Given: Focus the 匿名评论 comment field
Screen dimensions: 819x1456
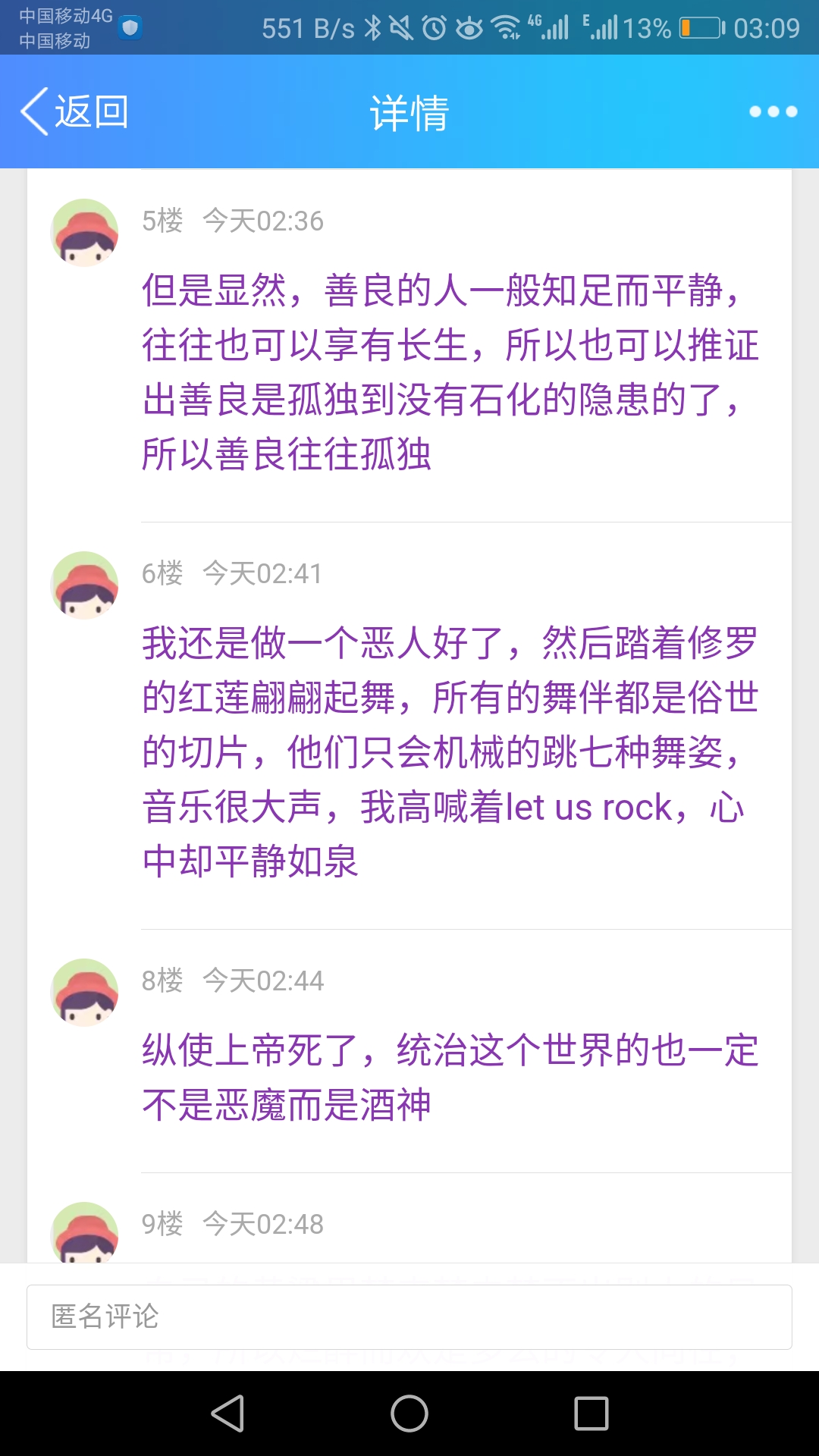Looking at the screenshot, I should (409, 1317).
